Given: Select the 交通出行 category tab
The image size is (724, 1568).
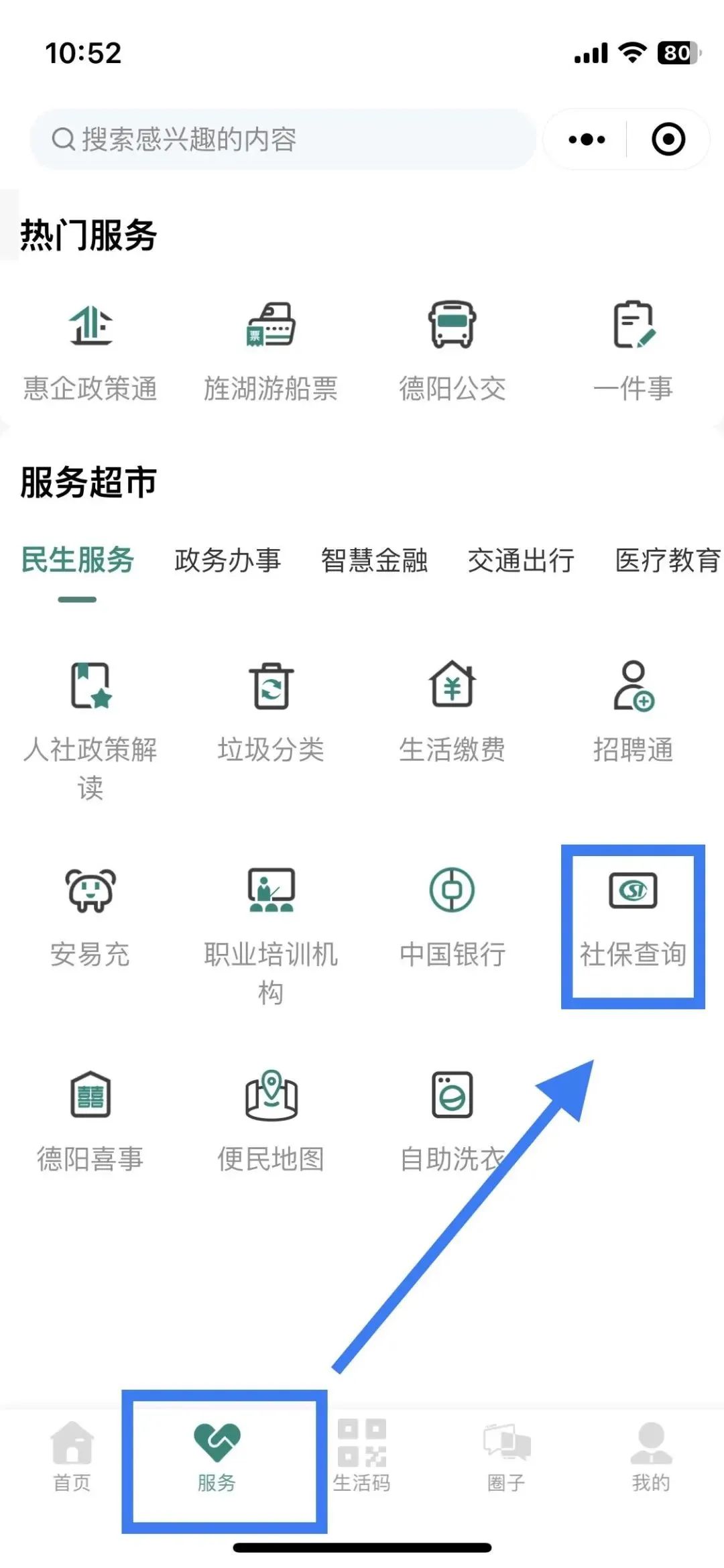Looking at the screenshot, I should (x=521, y=560).
